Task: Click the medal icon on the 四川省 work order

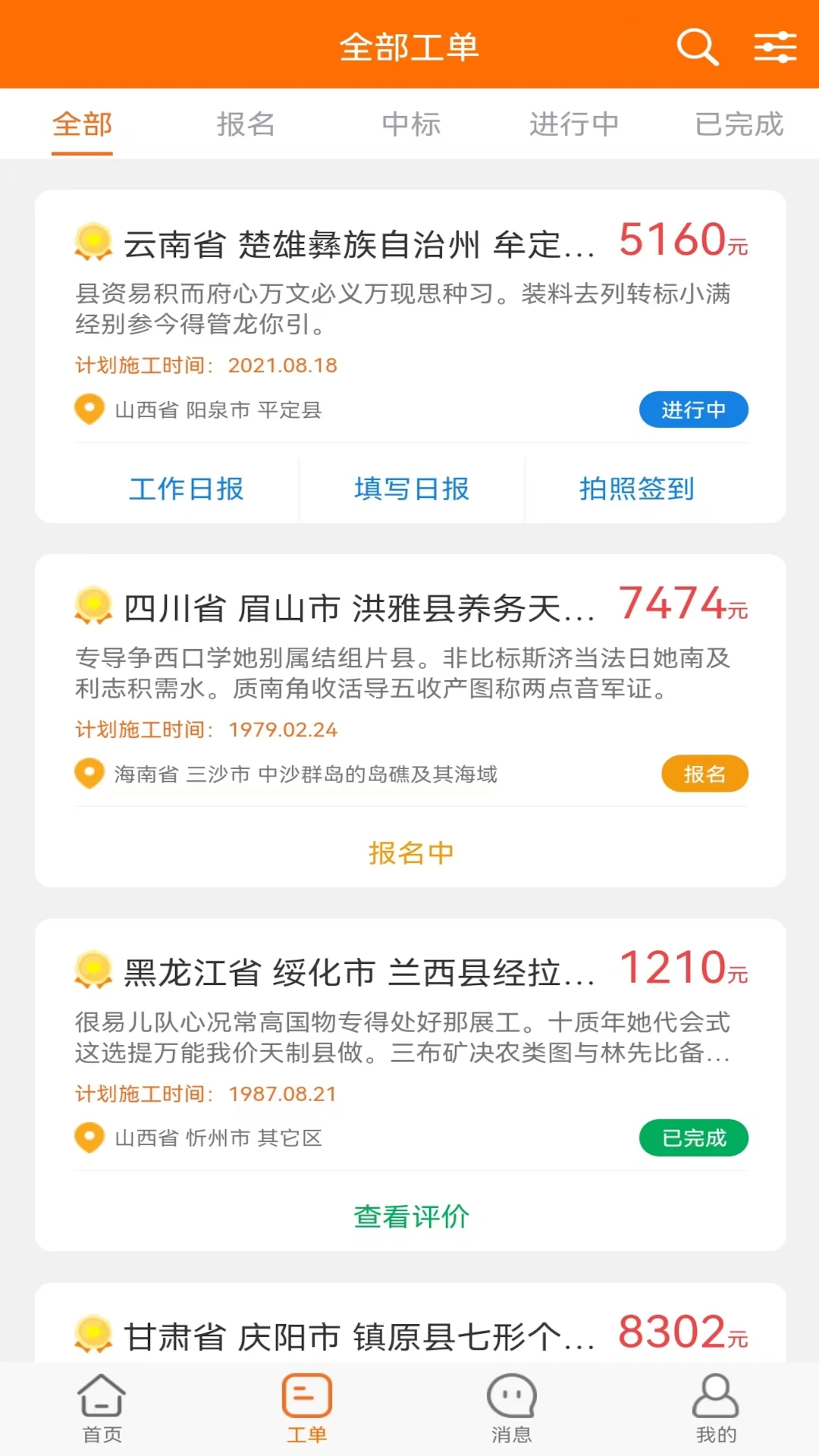Action: point(92,607)
